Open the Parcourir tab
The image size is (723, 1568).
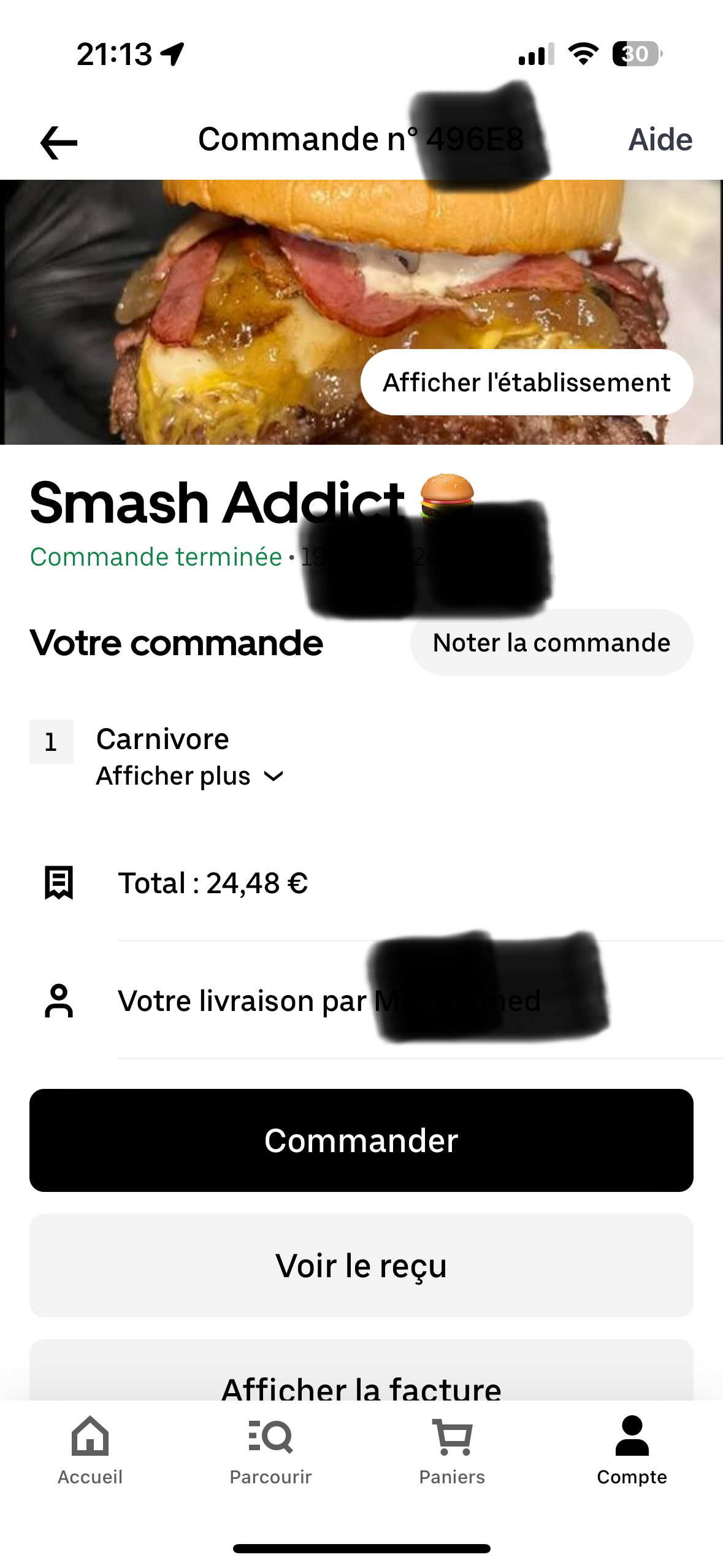click(x=270, y=1450)
